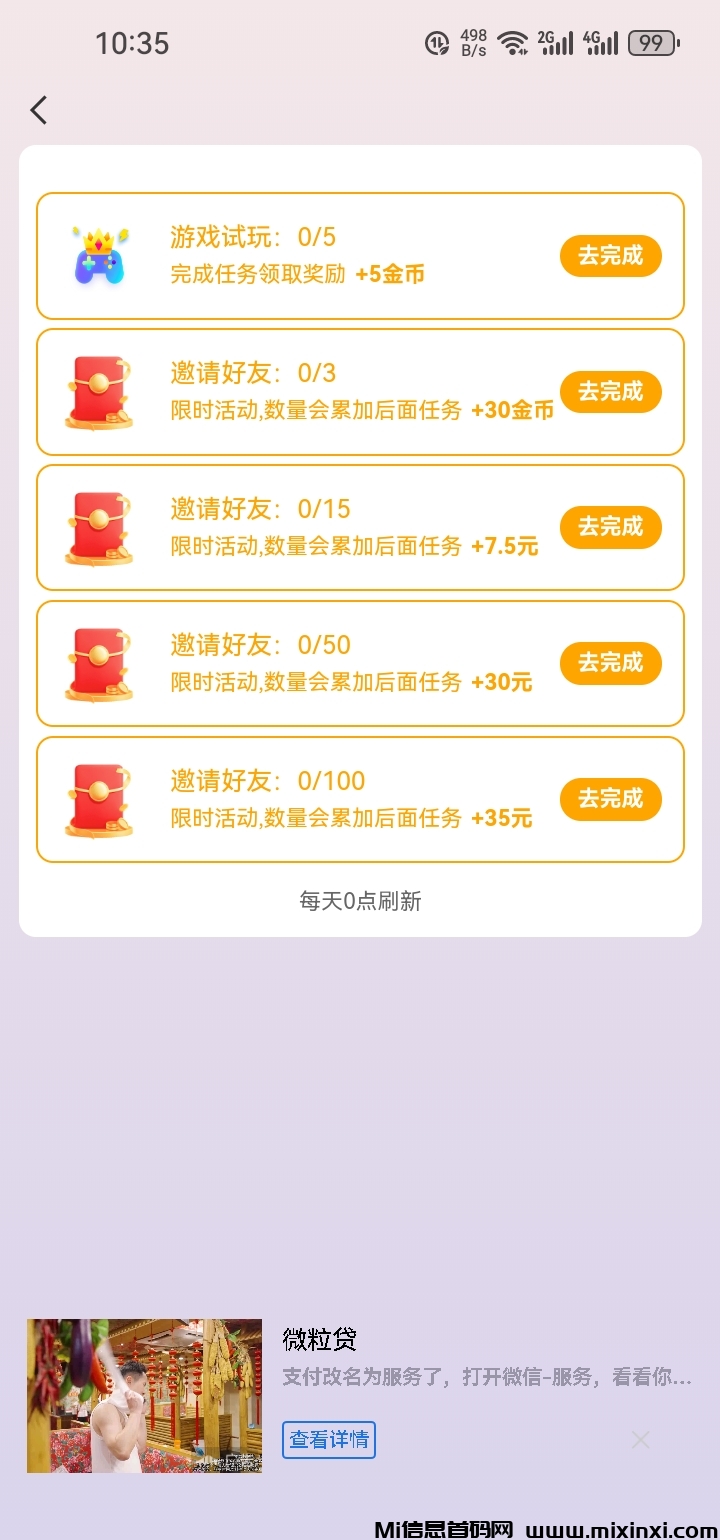
Task: Tap the red envelope icon on the 0/15 invite task
Action: (x=99, y=528)
